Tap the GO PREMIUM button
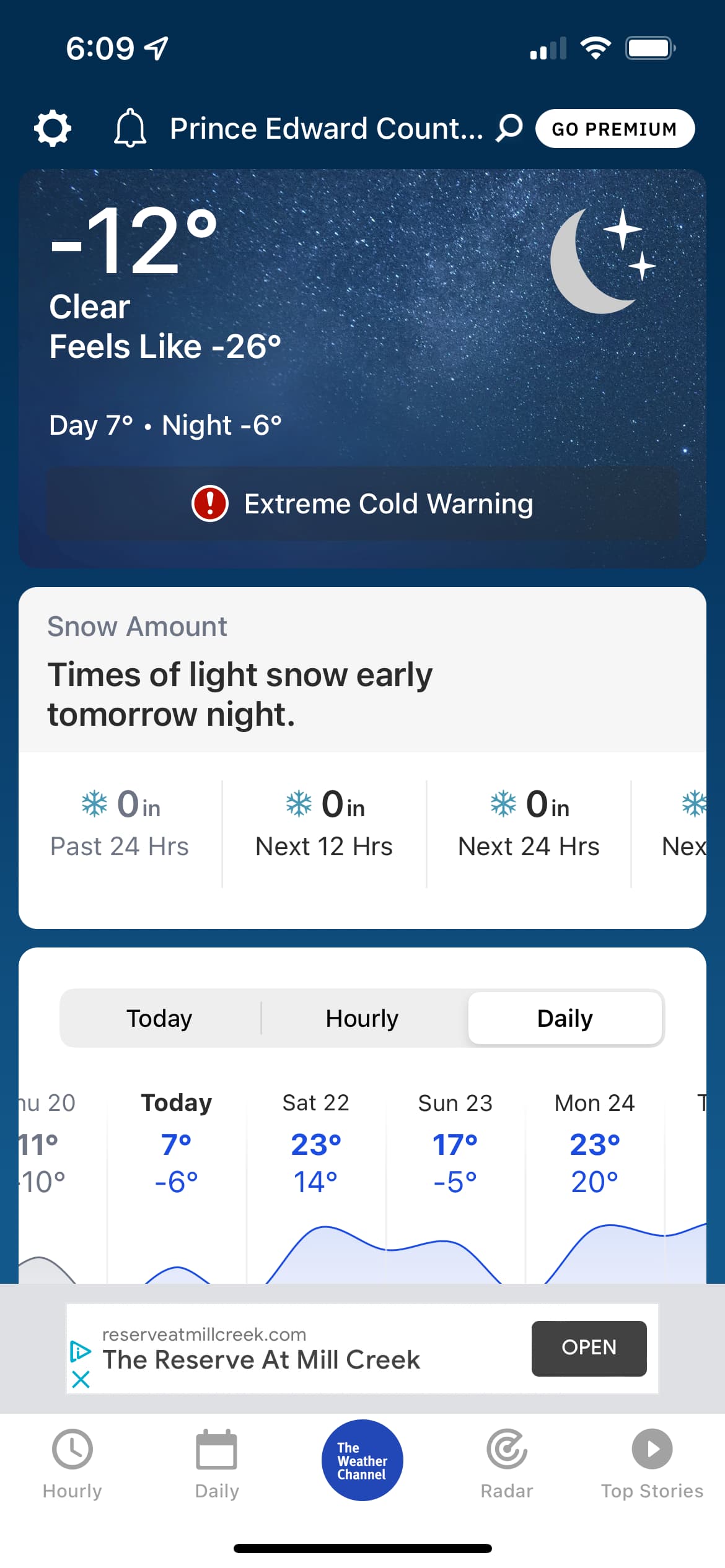725x1568 pixels. pyautogui.click(x=614, y=129)
